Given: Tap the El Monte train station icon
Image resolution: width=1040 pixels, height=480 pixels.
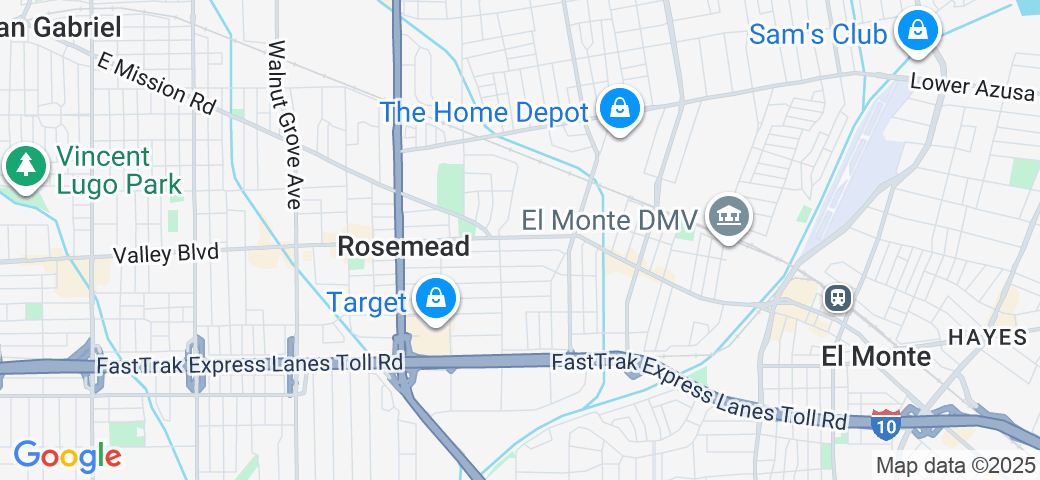Looking at the screenshot, I should (837, 298).
